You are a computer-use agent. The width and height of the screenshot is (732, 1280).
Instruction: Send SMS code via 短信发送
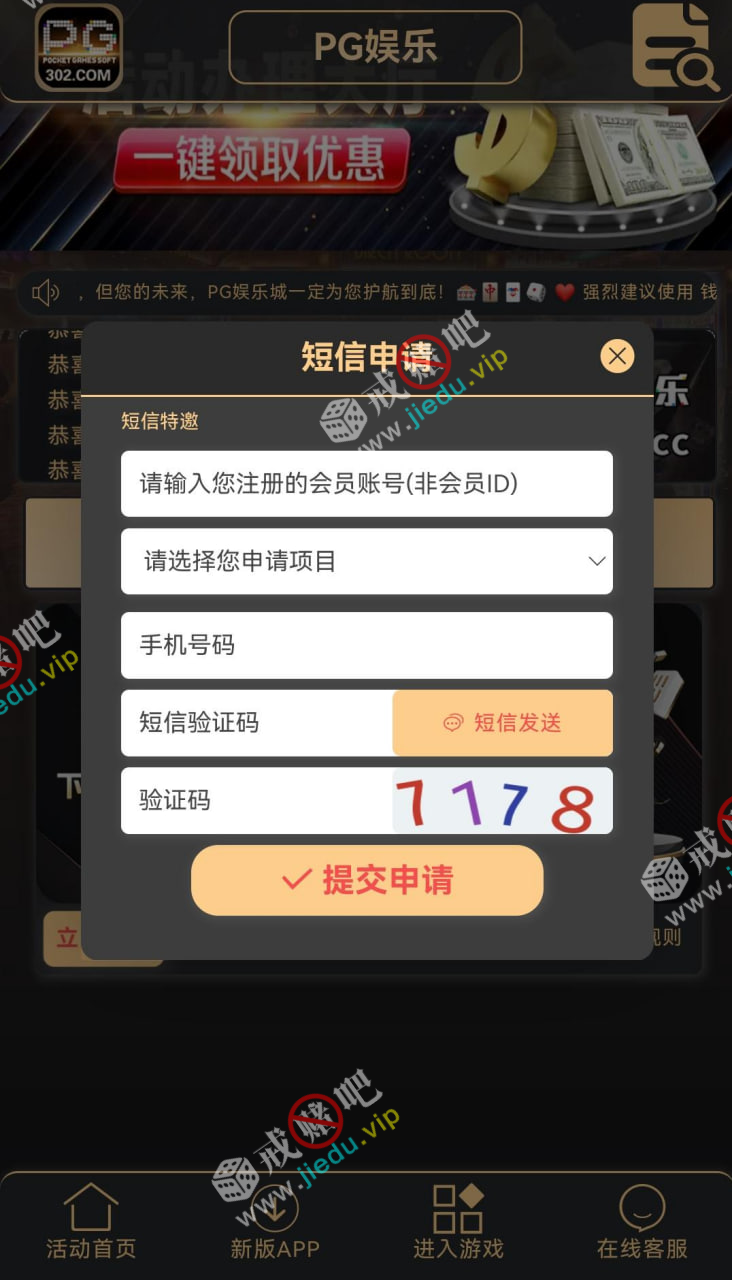502,723
